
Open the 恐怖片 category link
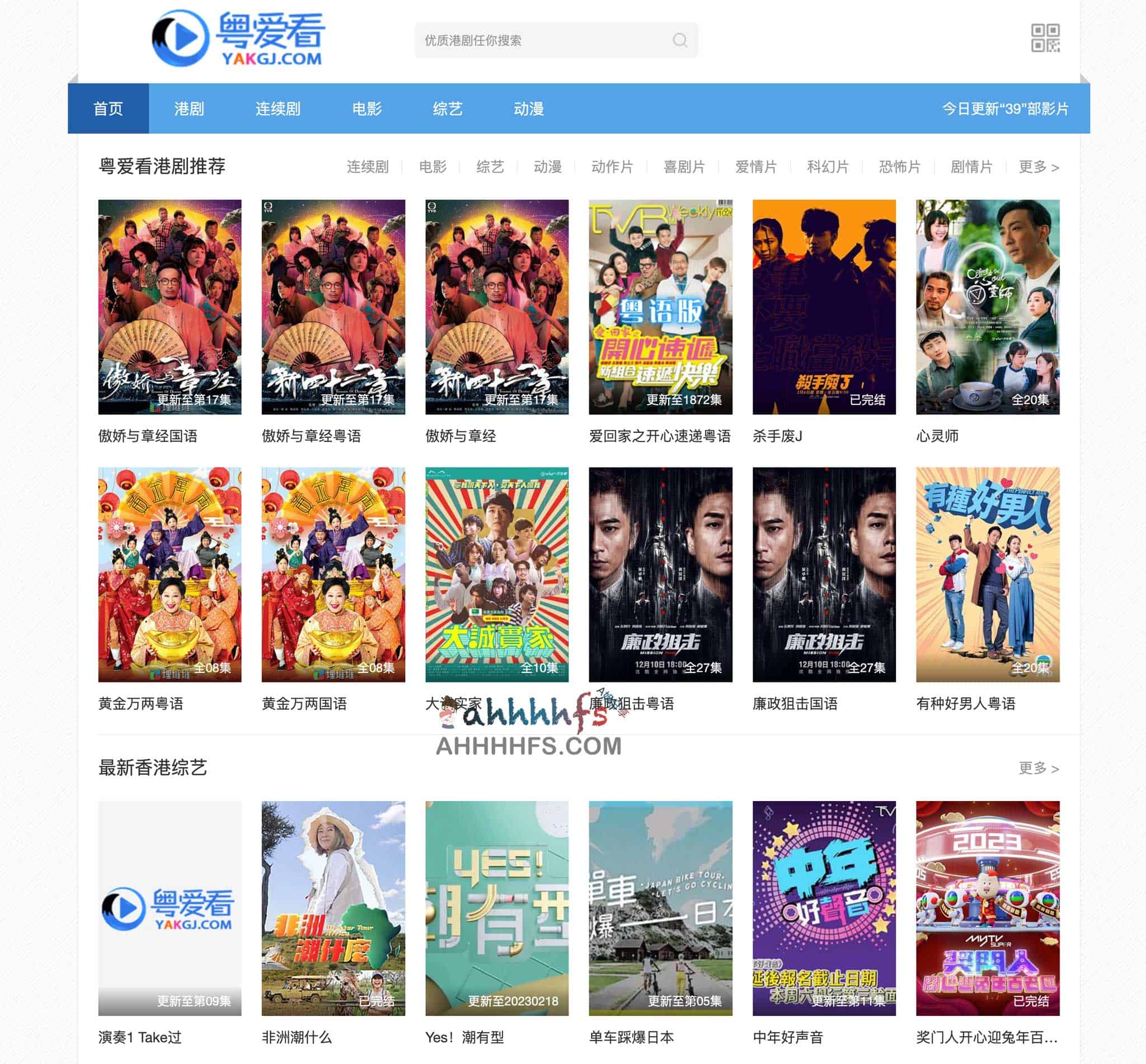click(899, 167)
